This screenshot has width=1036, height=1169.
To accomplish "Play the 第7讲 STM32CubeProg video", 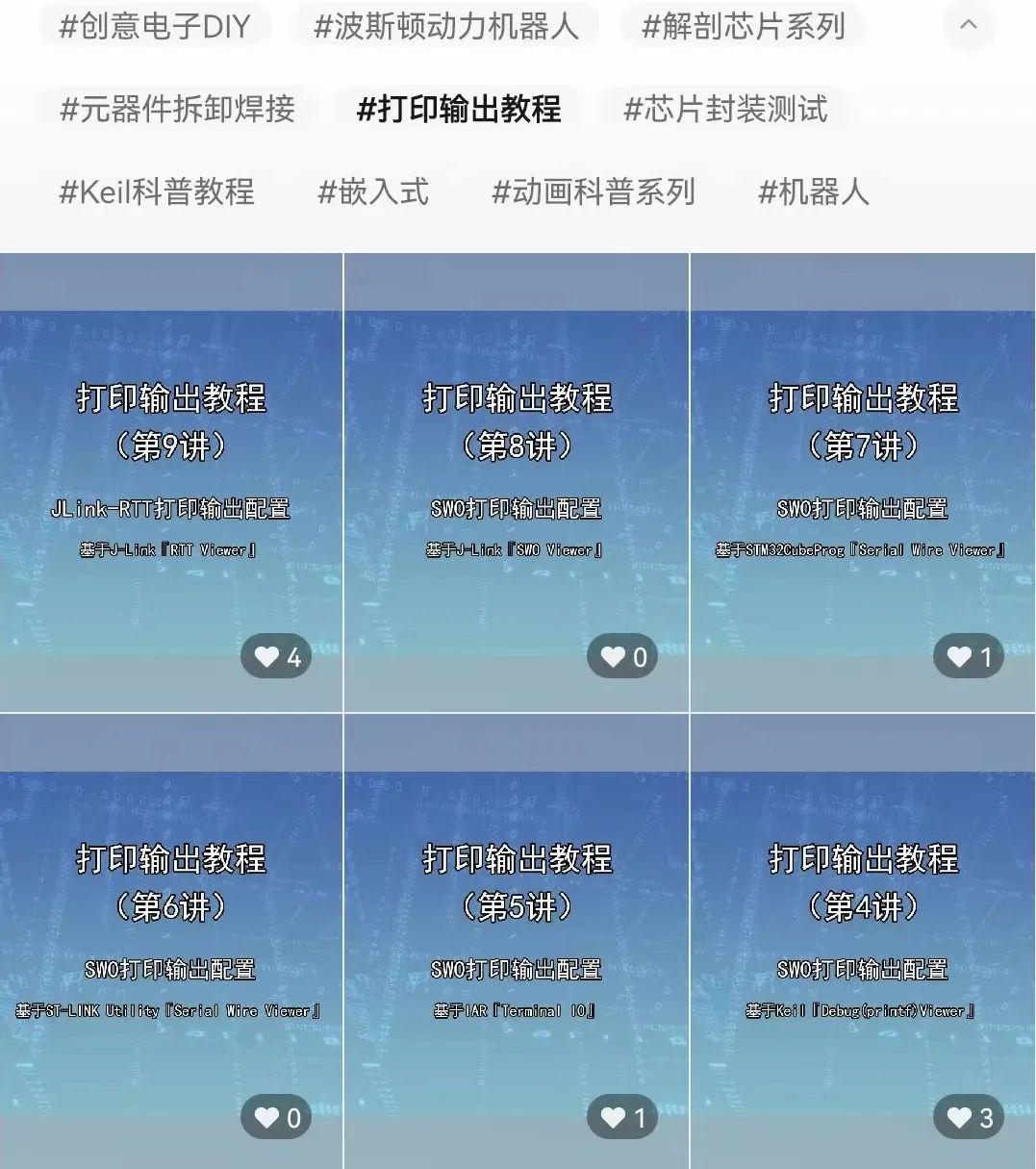I will [x=863, y=481].
